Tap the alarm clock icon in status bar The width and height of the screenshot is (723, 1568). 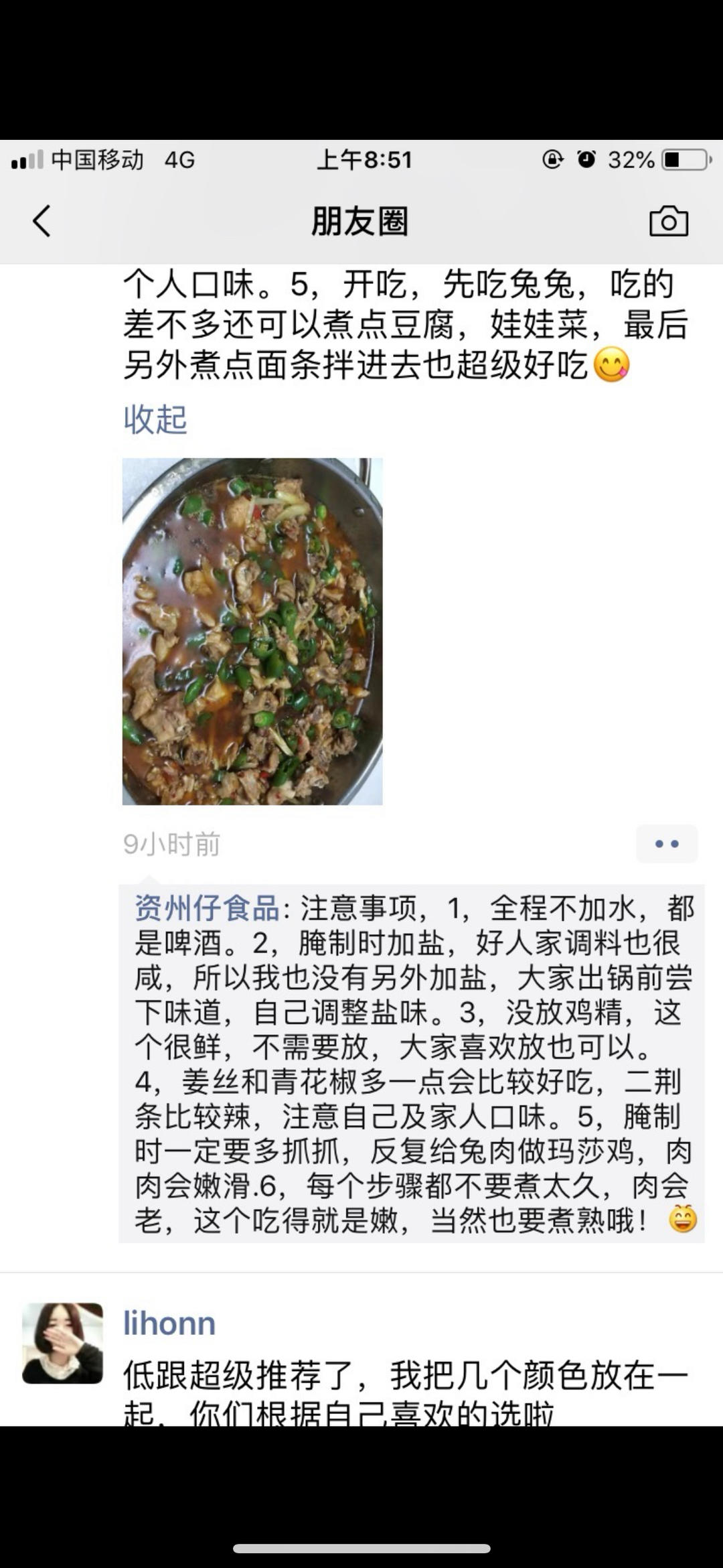(x=586, y=159)
